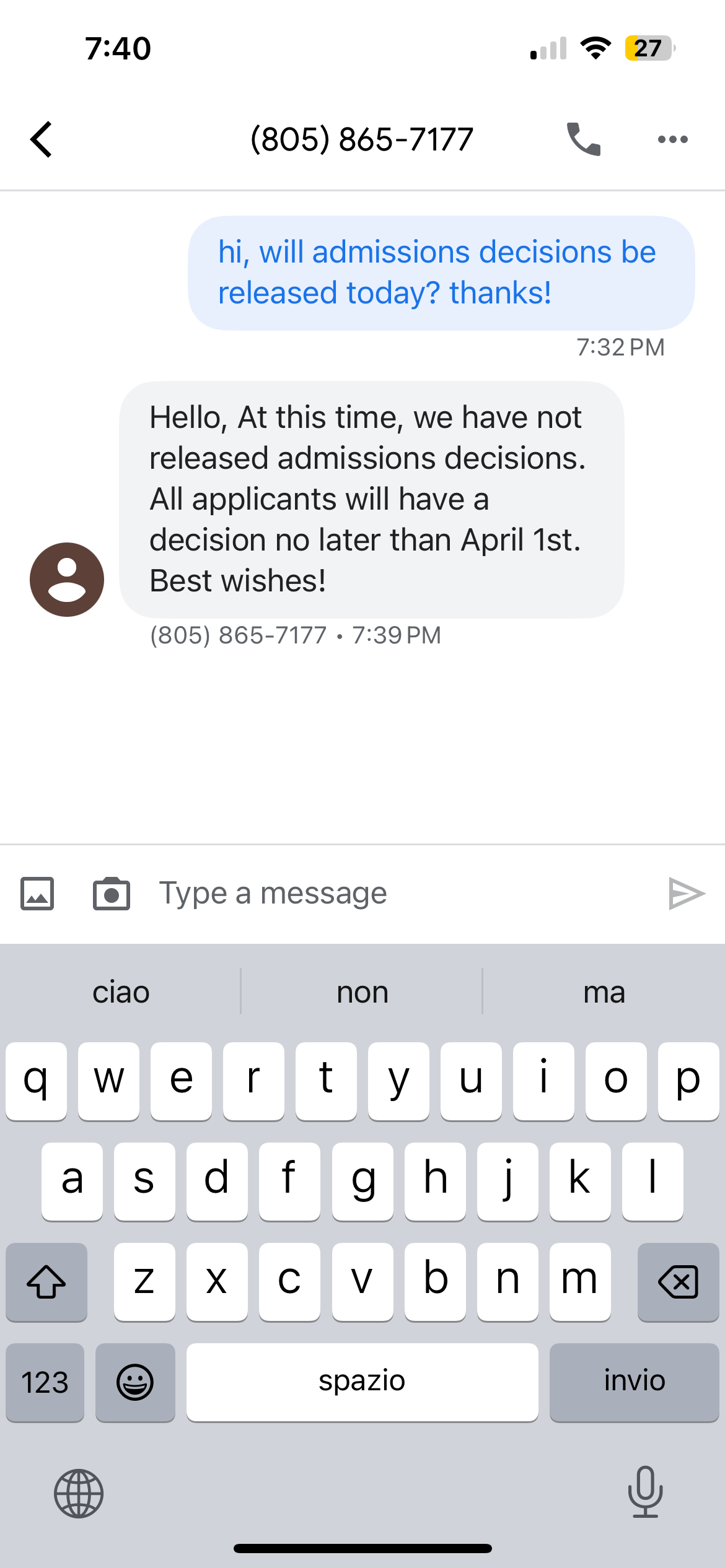Open the camera to take a photo
The width and height of the screenshot is (725, 1568).
click(112, 894)
